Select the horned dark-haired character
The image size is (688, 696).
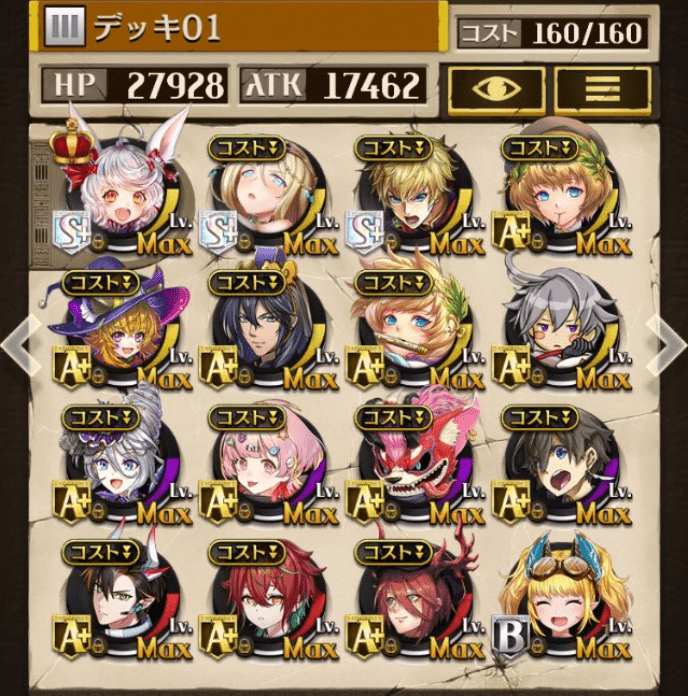117,600
